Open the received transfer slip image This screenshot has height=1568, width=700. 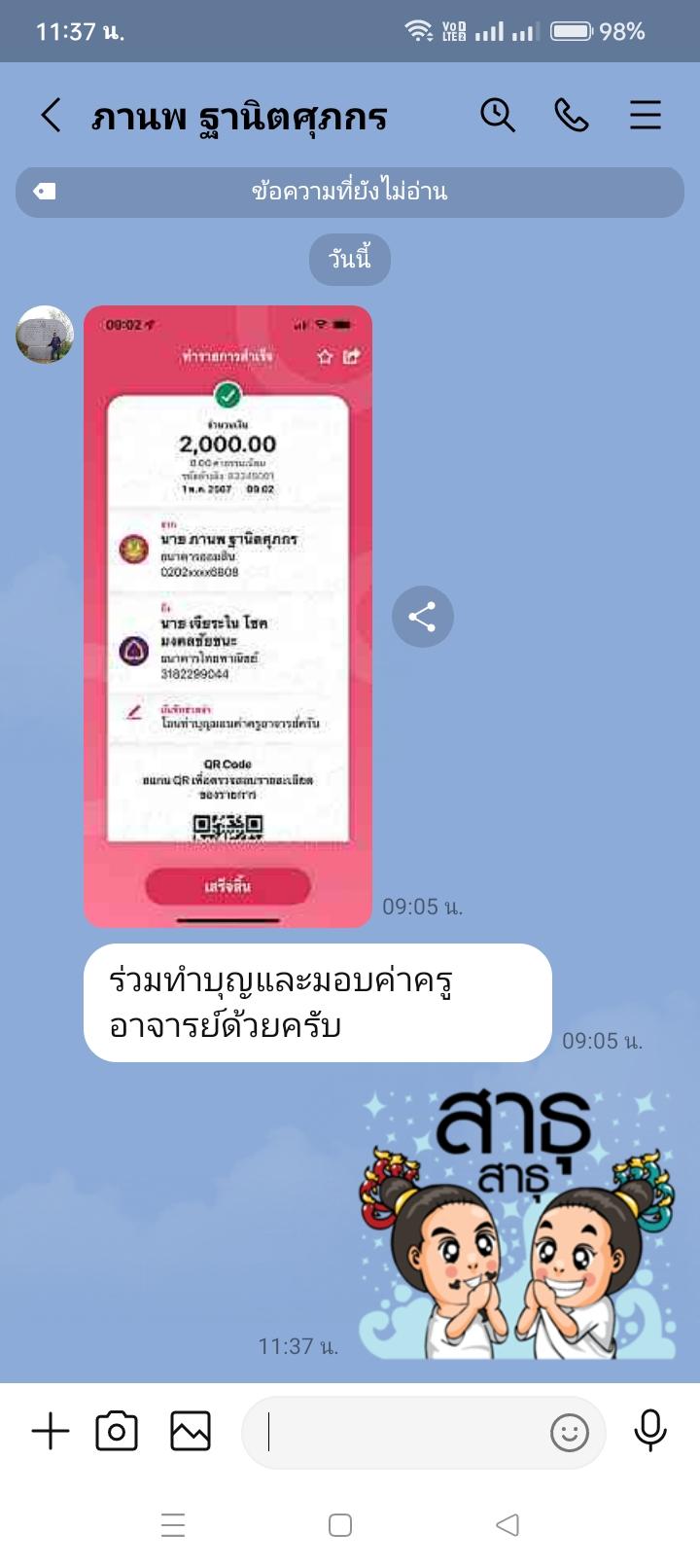[227, 616]
